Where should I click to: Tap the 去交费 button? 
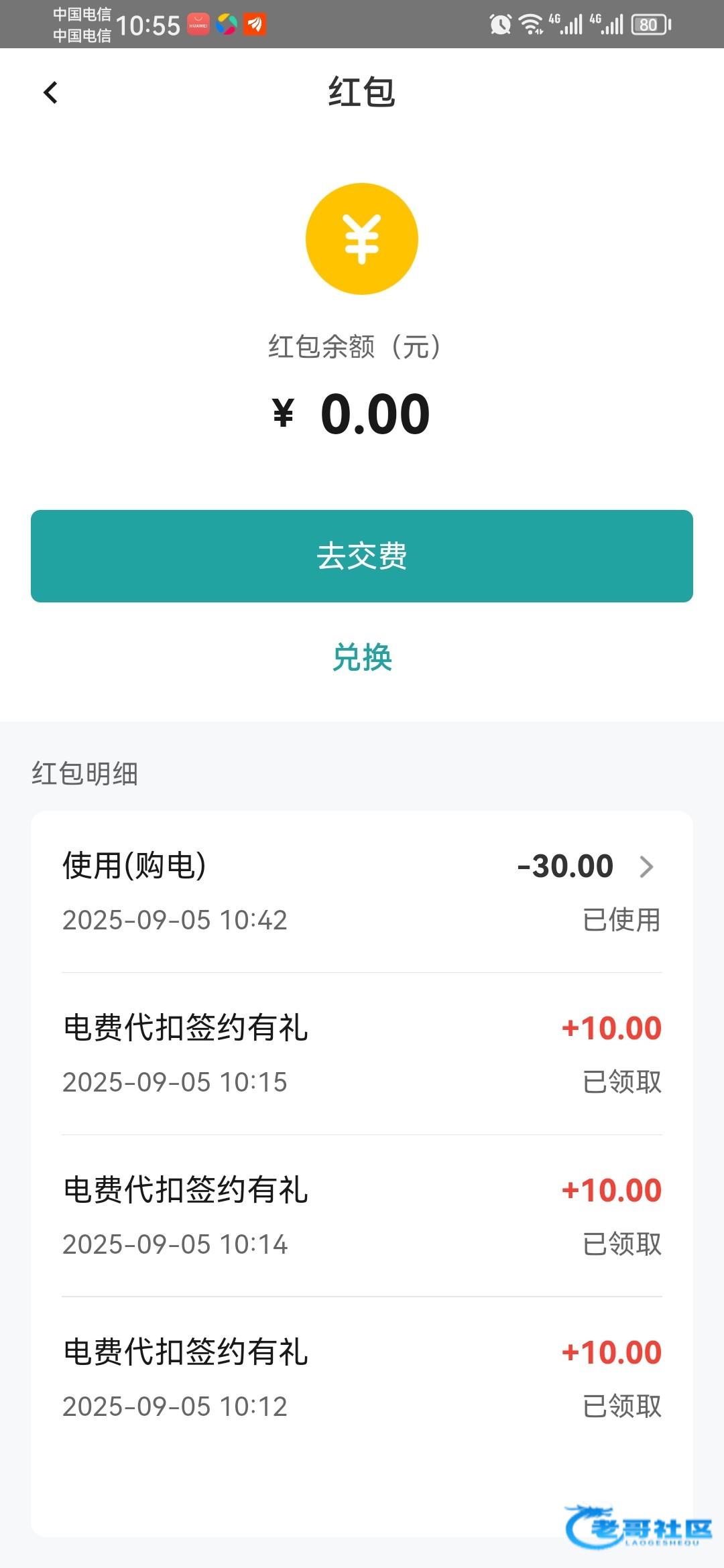[x=362, y=556]
